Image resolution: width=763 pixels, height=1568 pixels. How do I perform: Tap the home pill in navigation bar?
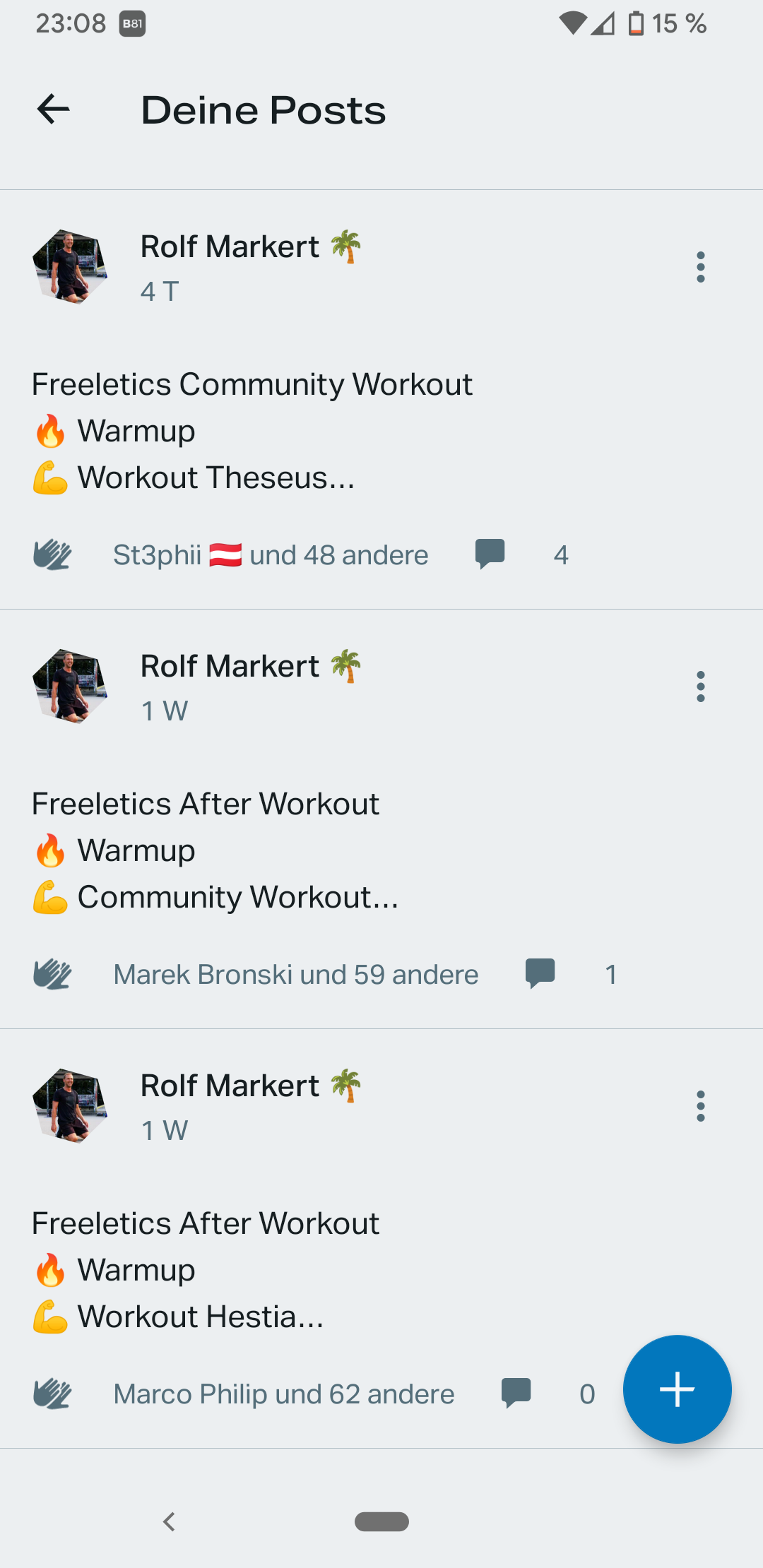pyautogui.click(x=381, y=1521)
